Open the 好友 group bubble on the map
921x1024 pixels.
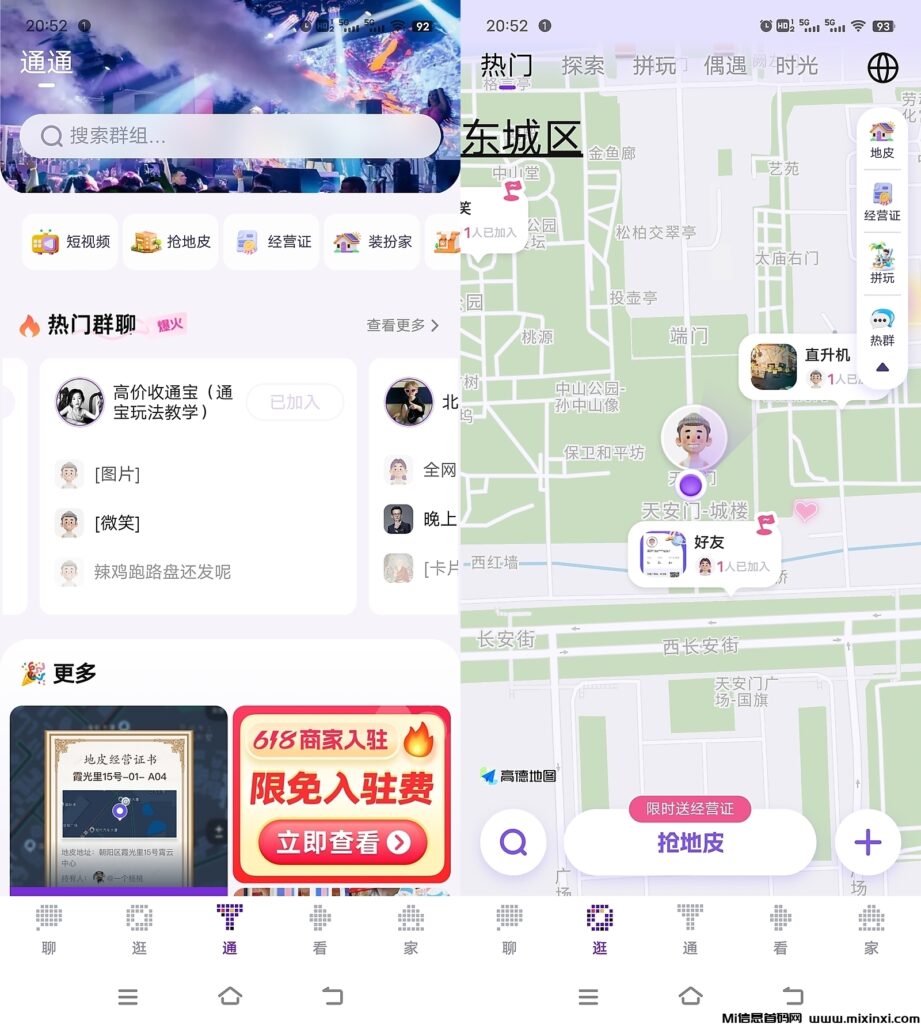point(706,554)
